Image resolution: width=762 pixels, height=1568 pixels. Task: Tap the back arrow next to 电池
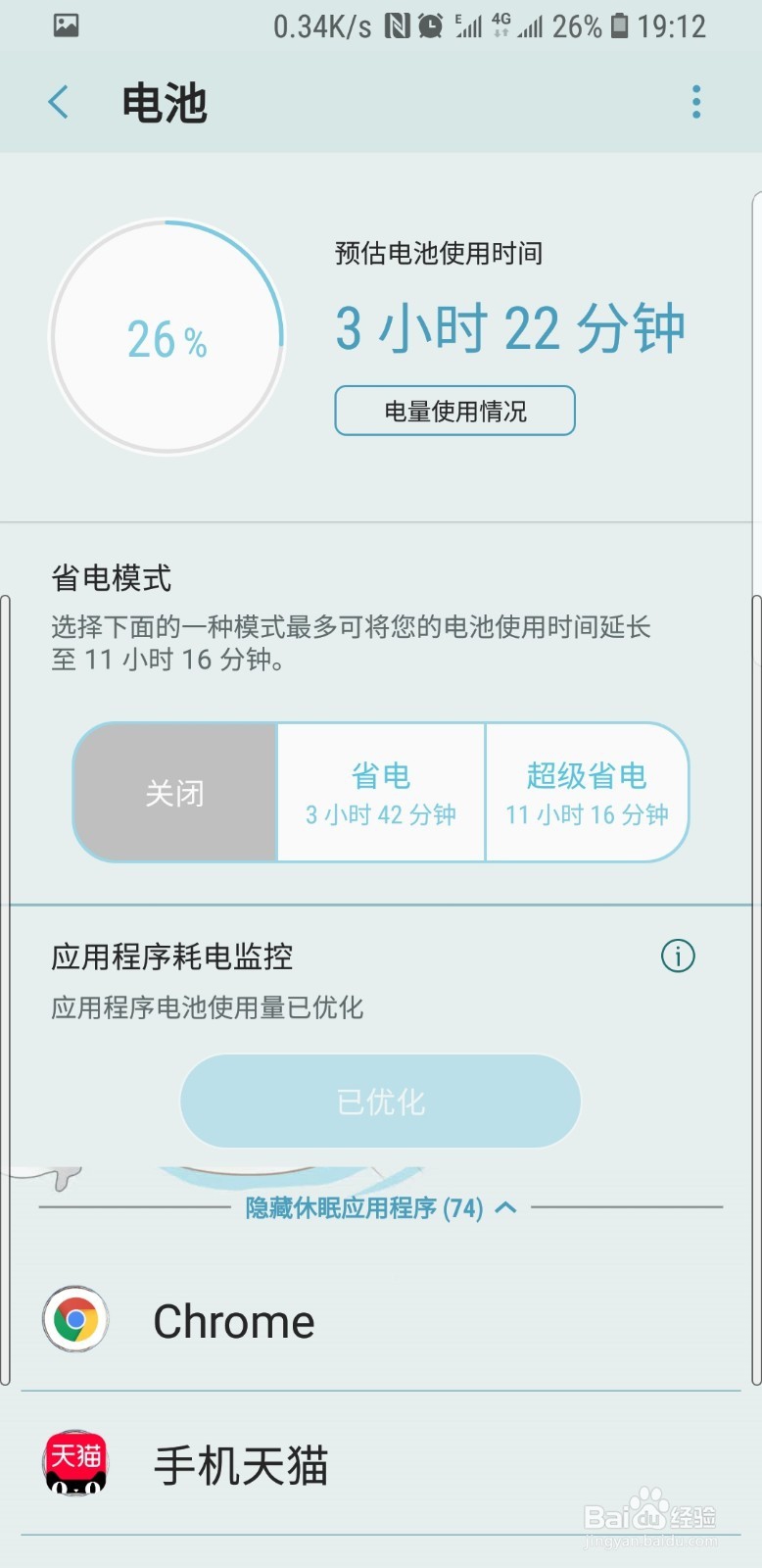pyautogui.click(x=57, y=101)
